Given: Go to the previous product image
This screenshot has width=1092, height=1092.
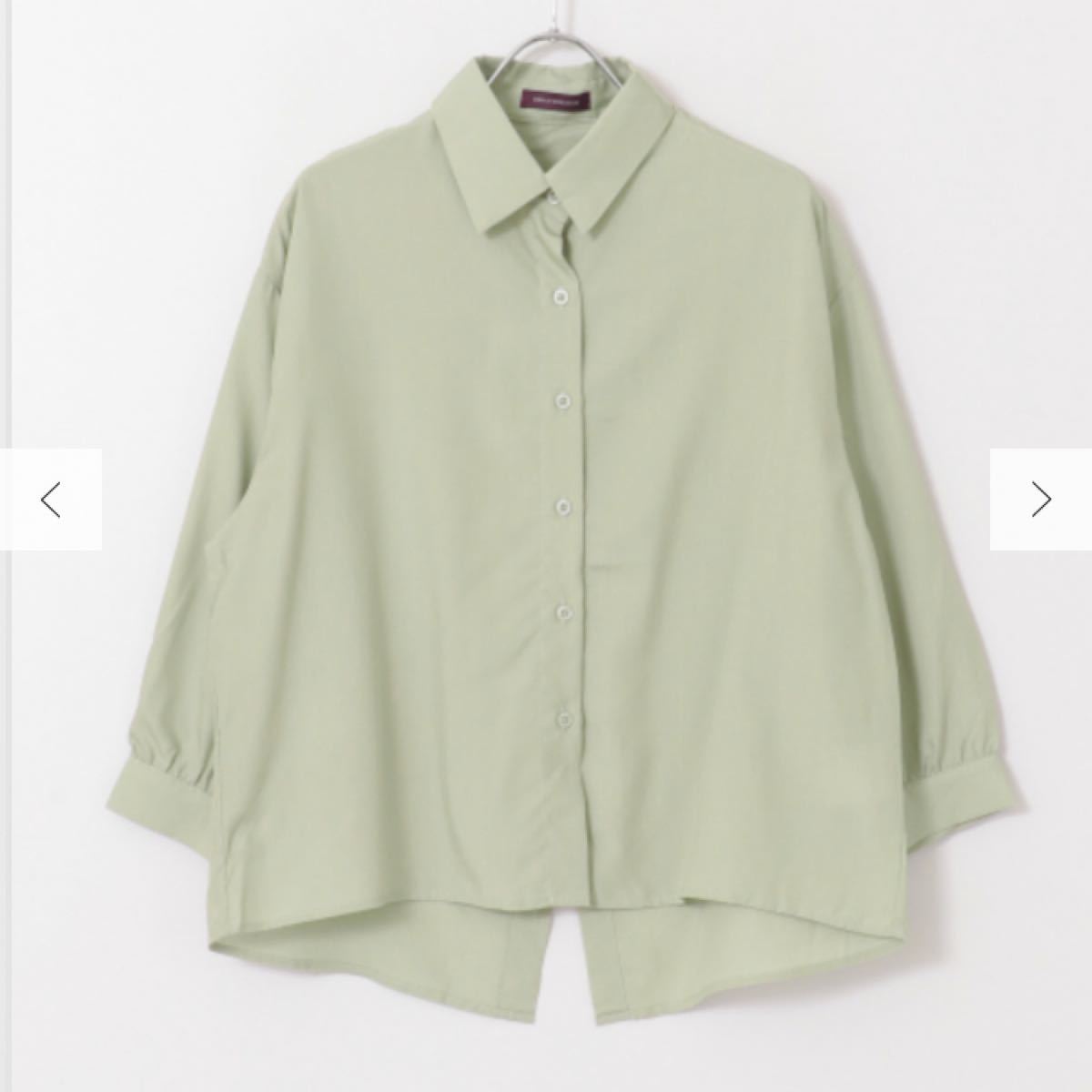Looking at the screenshot, I should tap(51, 499).
